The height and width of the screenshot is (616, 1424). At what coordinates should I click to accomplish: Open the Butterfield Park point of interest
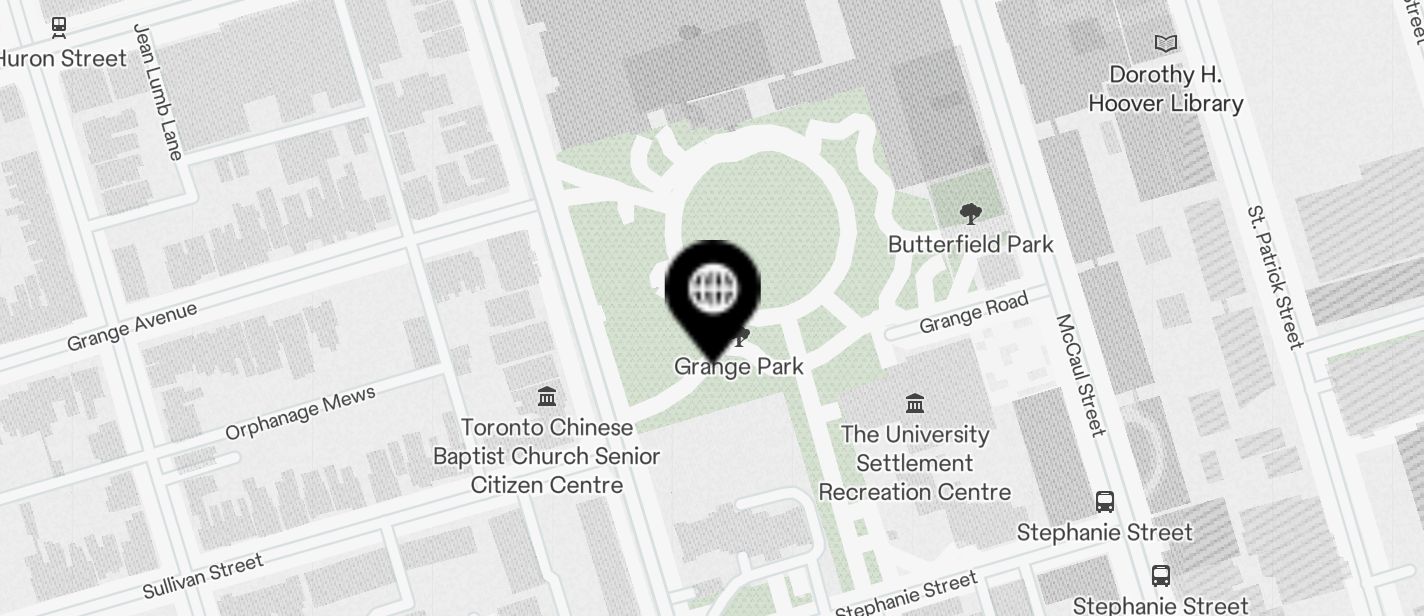click(x=969, y=214)
